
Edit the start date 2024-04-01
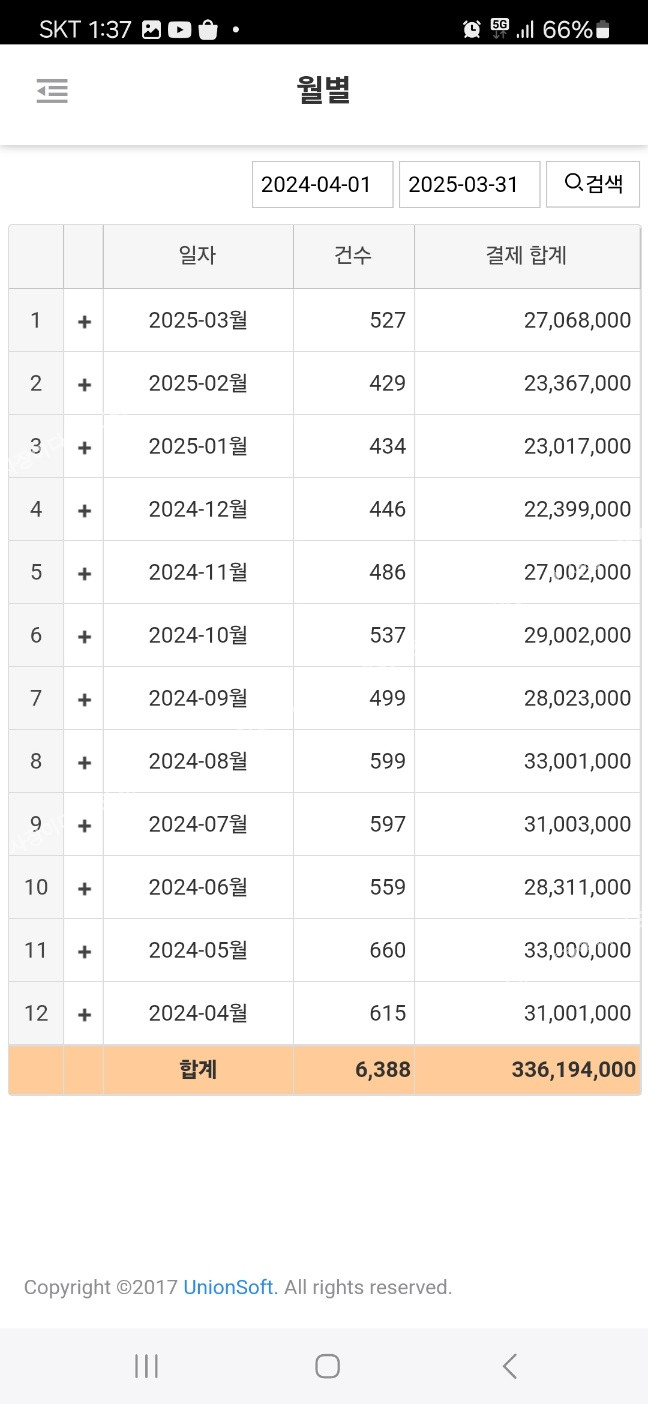tap(322, 185)
